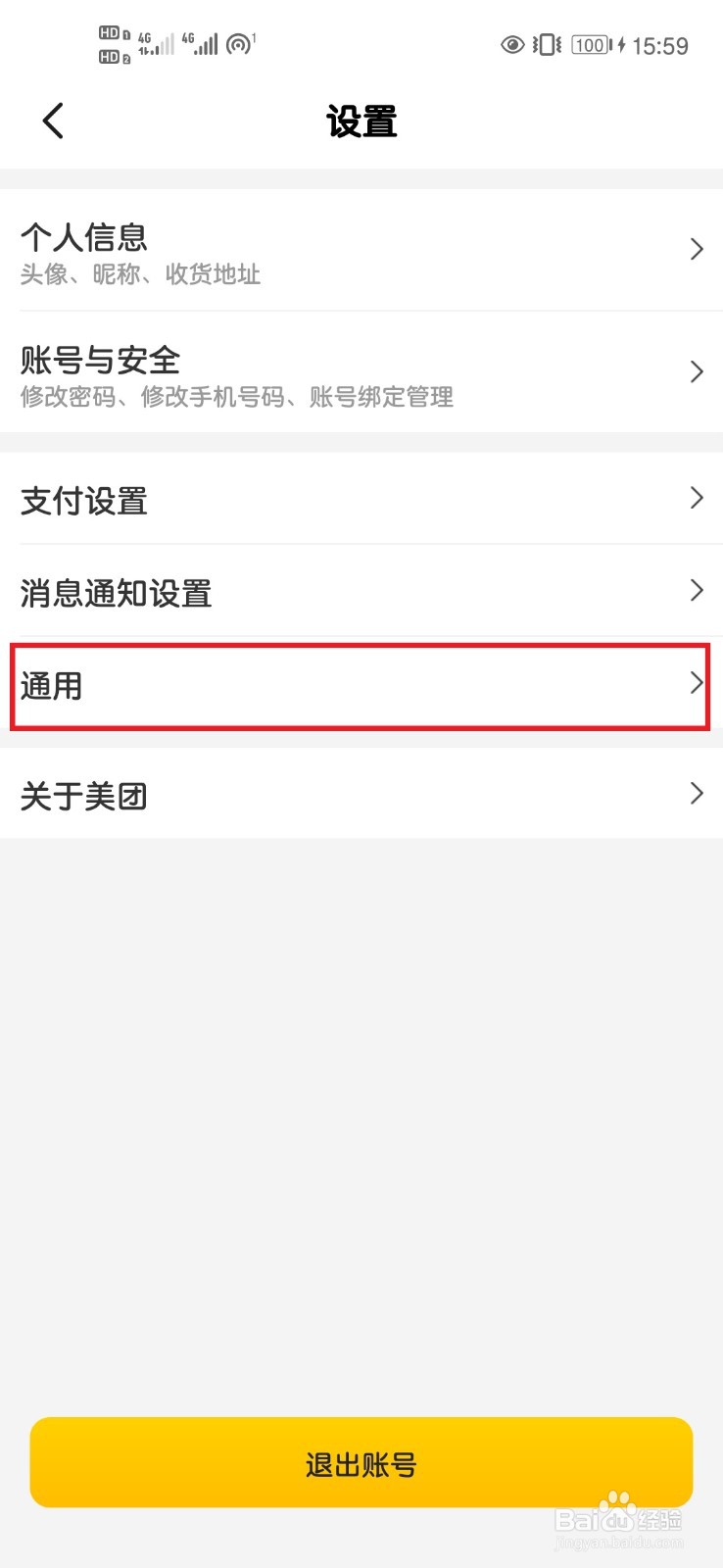This screenshot has height=1568, width=723.
Task: Expand the chevron next to 支付设置
Action: point(697,499)
